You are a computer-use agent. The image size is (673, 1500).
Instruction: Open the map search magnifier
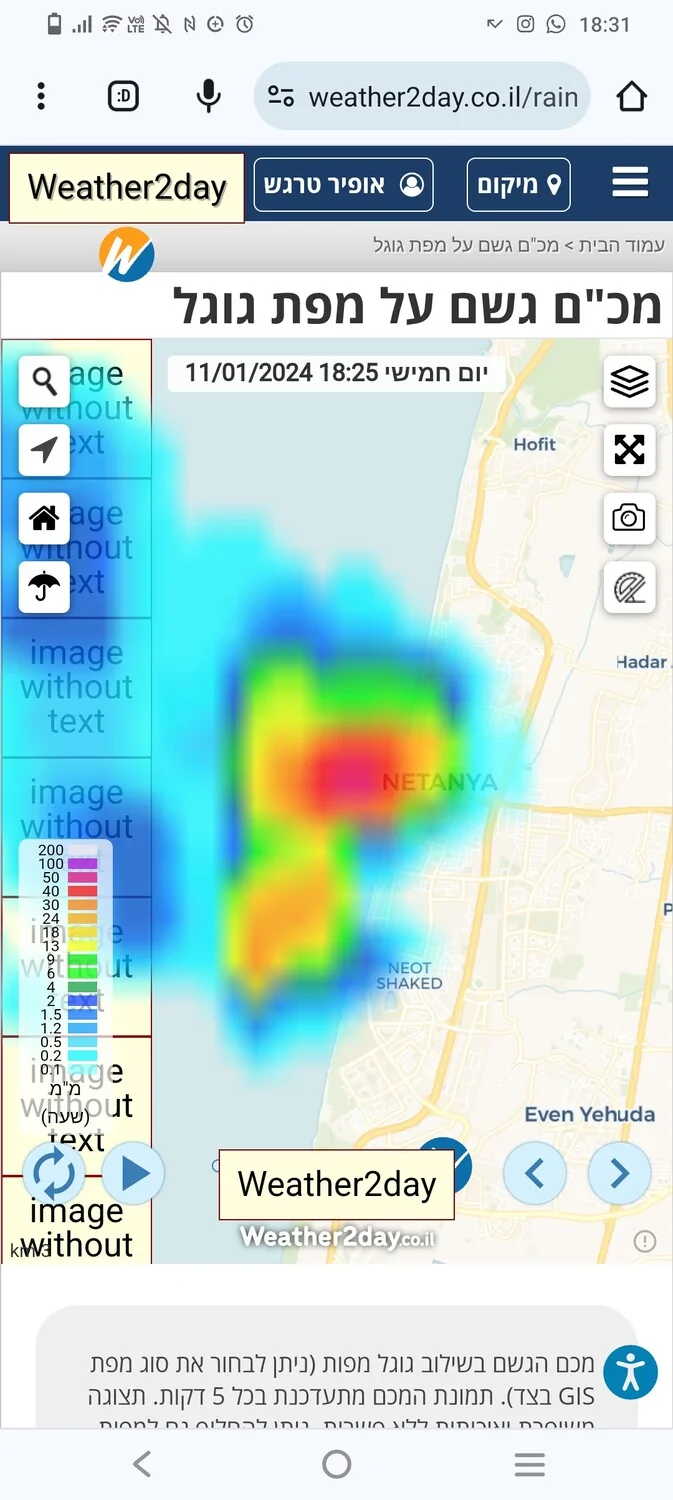pyautogui.click(x=44, y=381)
